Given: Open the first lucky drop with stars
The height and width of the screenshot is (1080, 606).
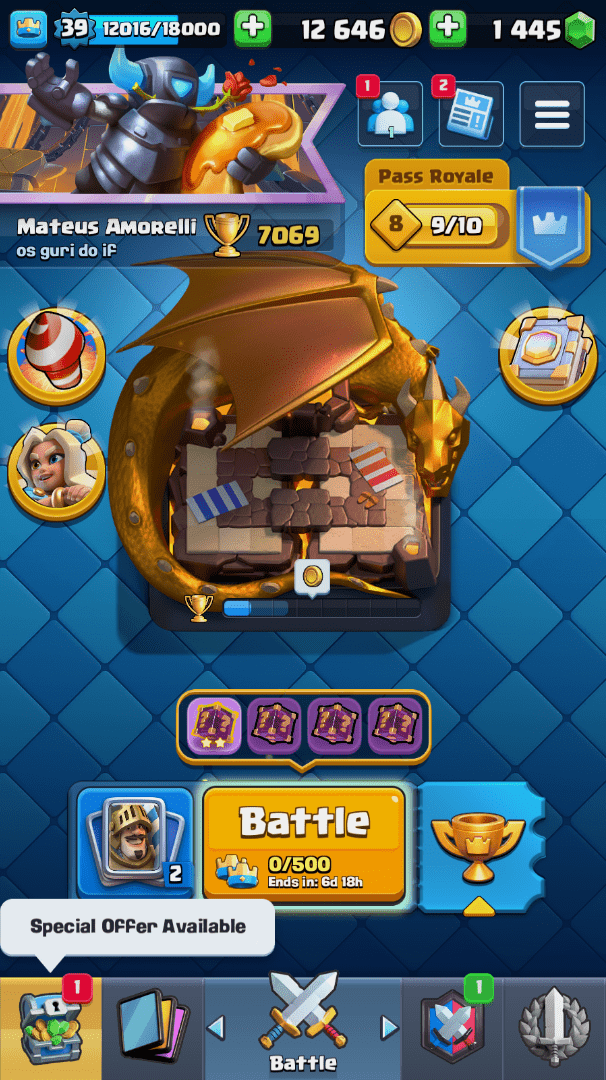Looking at the screenshot, I should [x=215, y=725].
